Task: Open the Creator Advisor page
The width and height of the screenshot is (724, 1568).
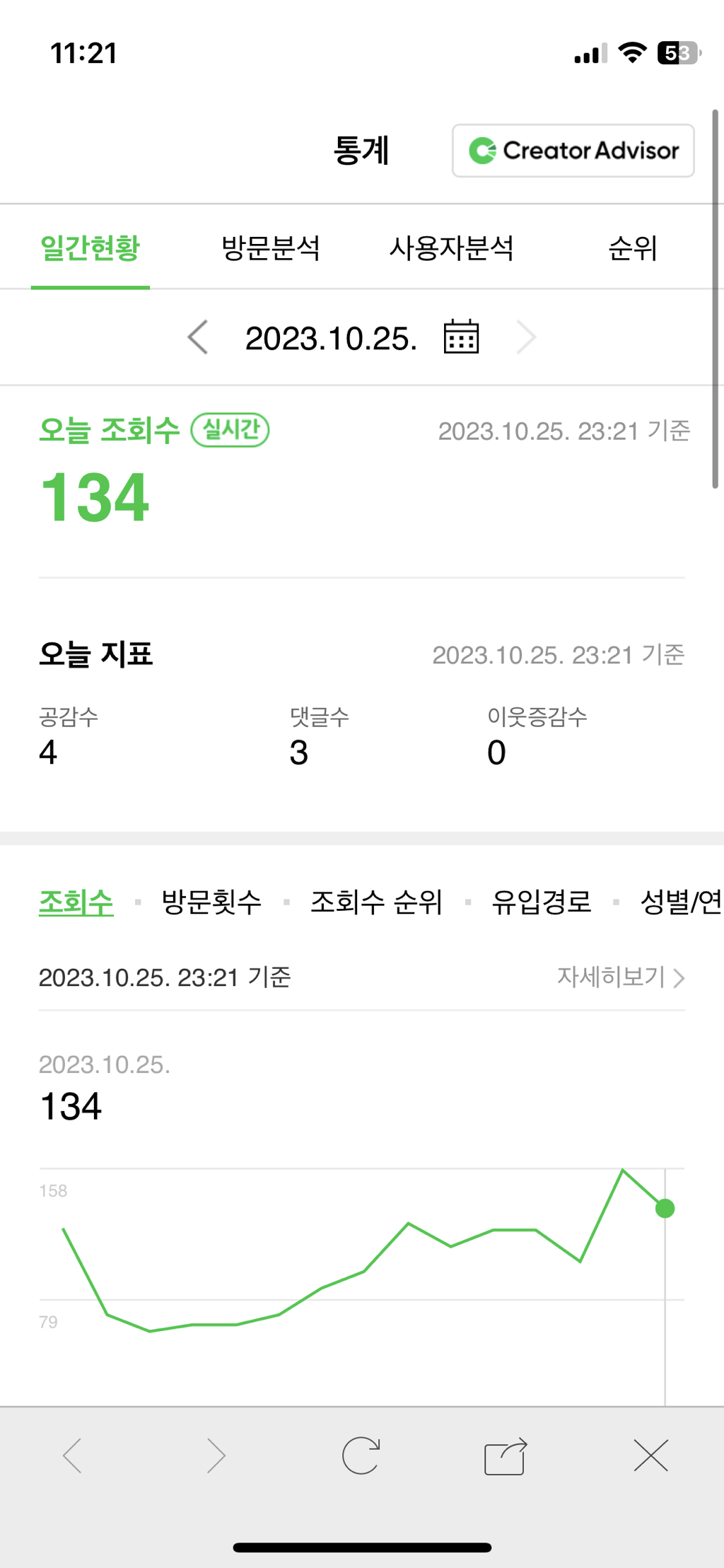Action: click(572, 151)
